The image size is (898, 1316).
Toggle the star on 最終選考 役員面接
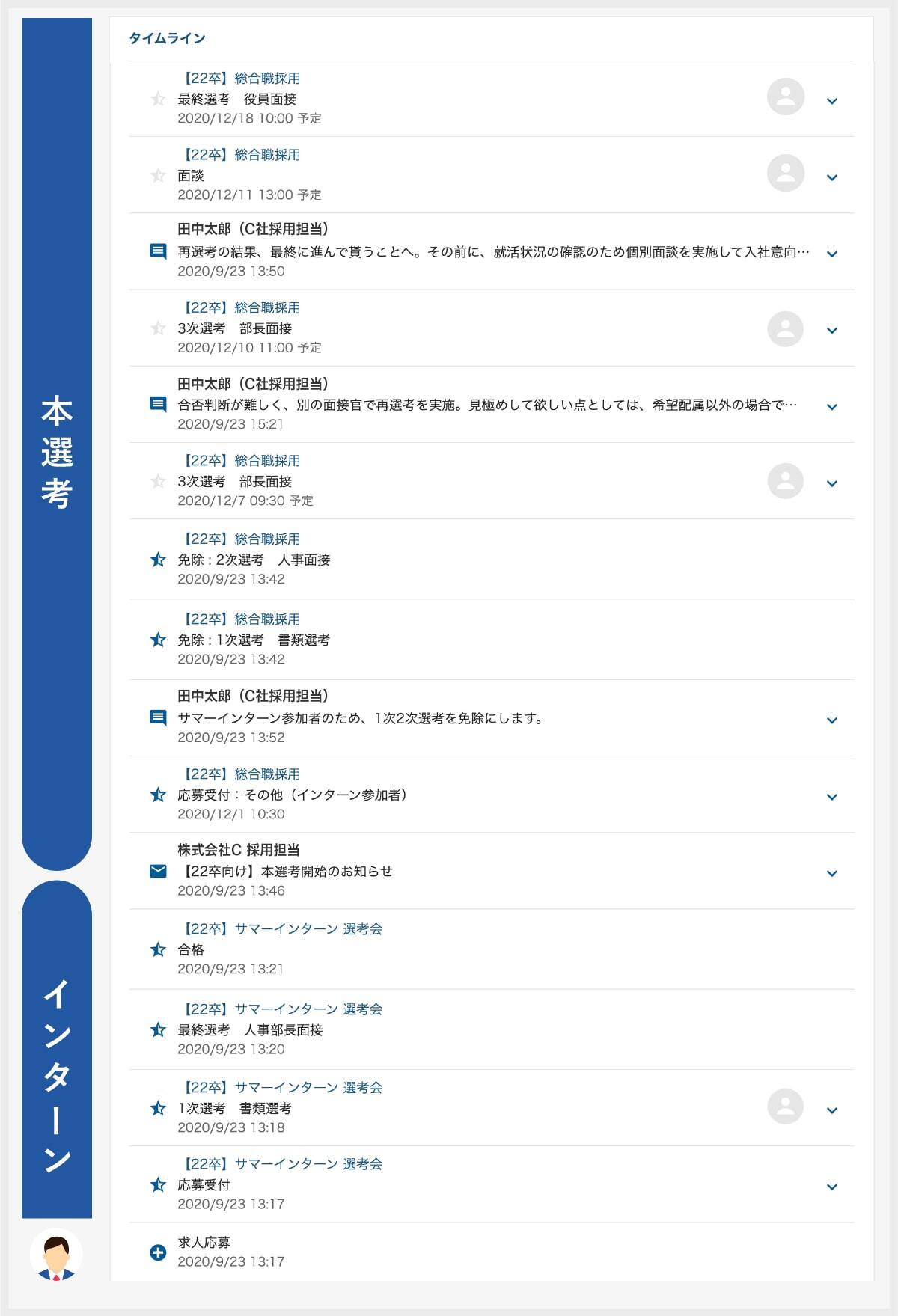coord(157,98)
